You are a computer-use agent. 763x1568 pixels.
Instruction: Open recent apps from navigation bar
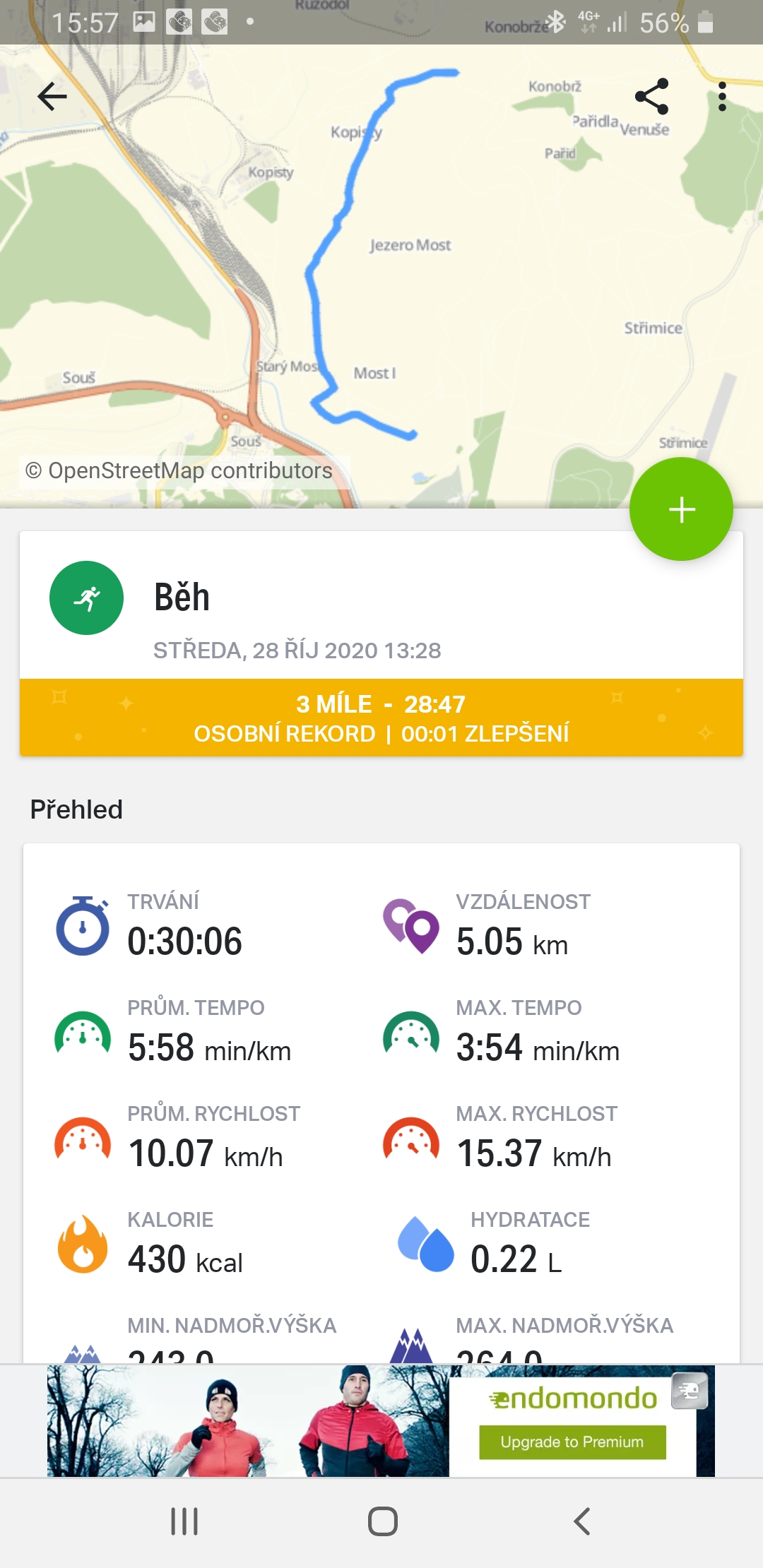(184, 1521)
